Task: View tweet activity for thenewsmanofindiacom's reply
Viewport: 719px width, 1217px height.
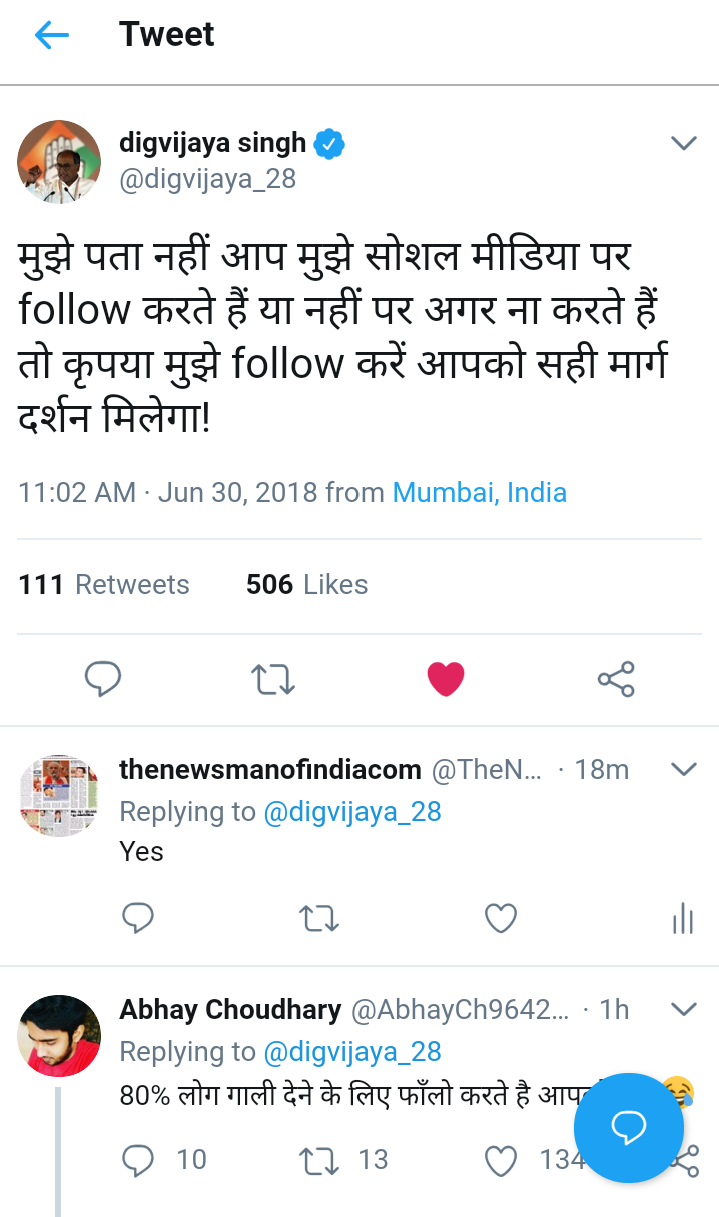Action: coord(682,918)
